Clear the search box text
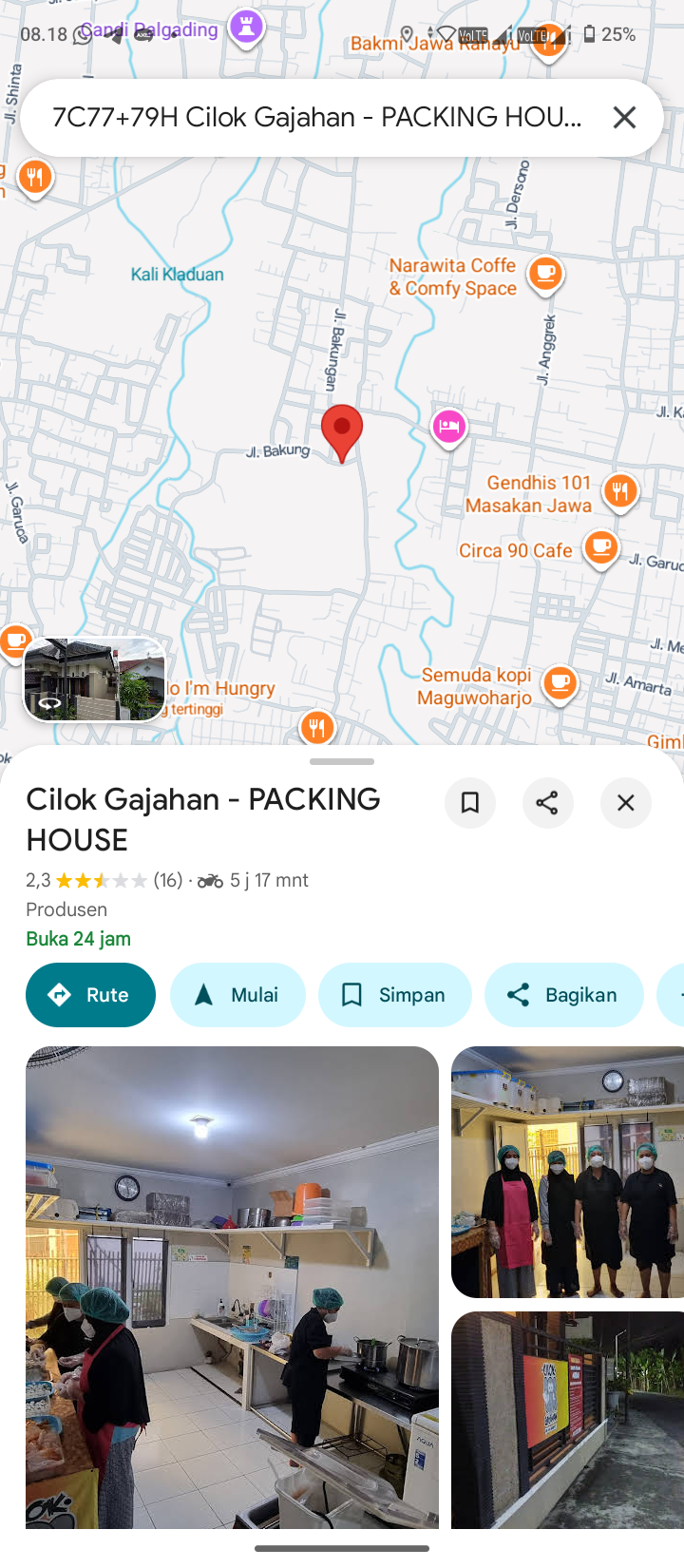The height and width of the screenshot is (1568, 684). (x=624, y=117)
